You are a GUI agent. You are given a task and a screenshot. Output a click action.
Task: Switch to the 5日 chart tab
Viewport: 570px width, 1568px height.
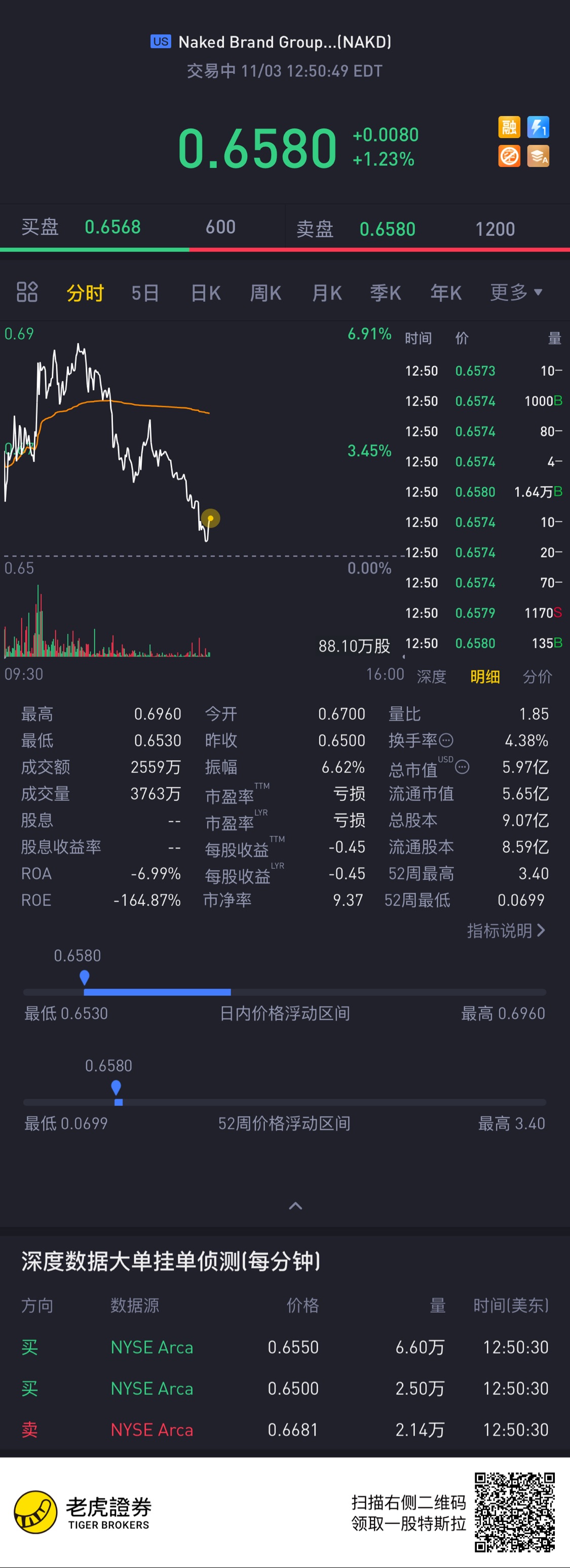coord(145,293)
